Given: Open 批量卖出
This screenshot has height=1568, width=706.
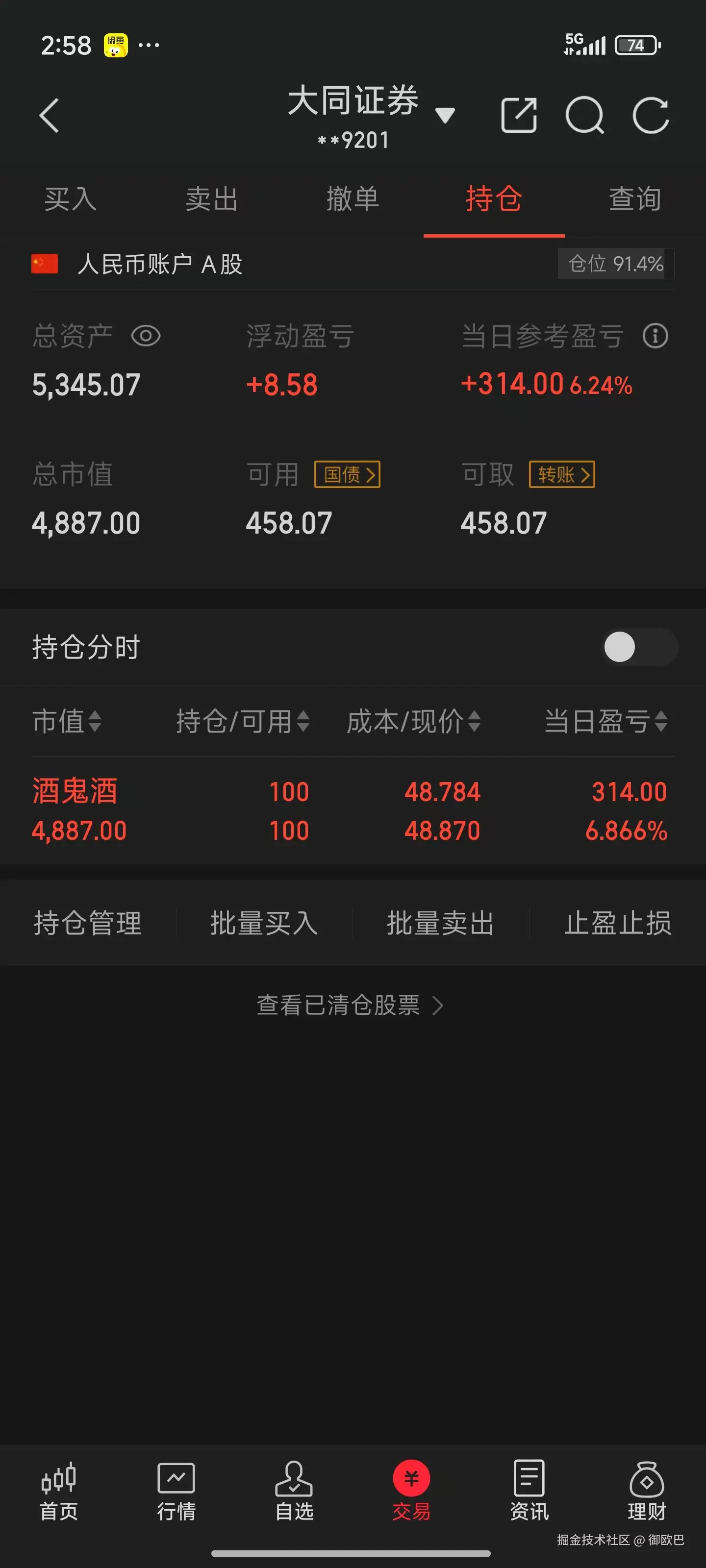Looking at the screenshot, I should pyautogui.click(x=440, y=923).
